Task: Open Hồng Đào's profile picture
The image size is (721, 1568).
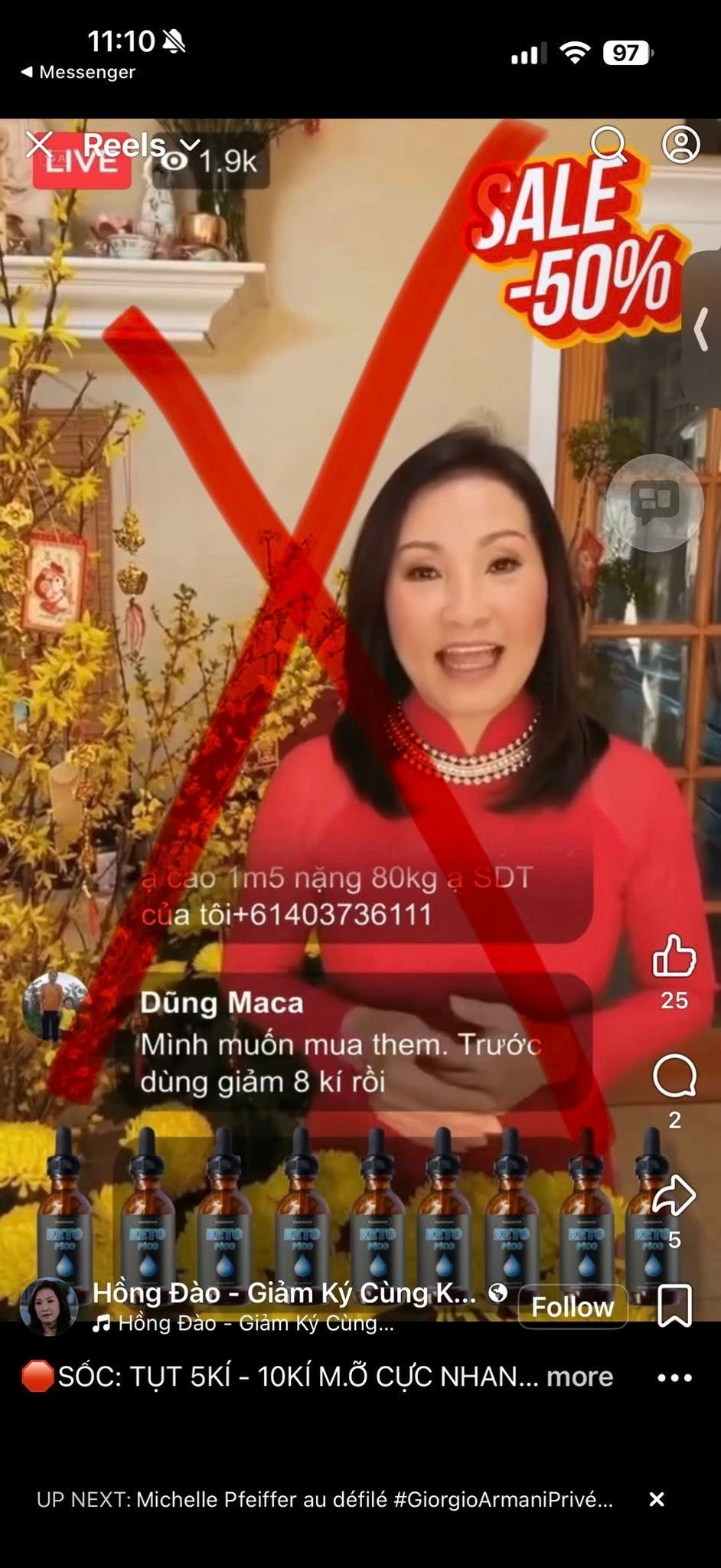Action: (48, 1306)
